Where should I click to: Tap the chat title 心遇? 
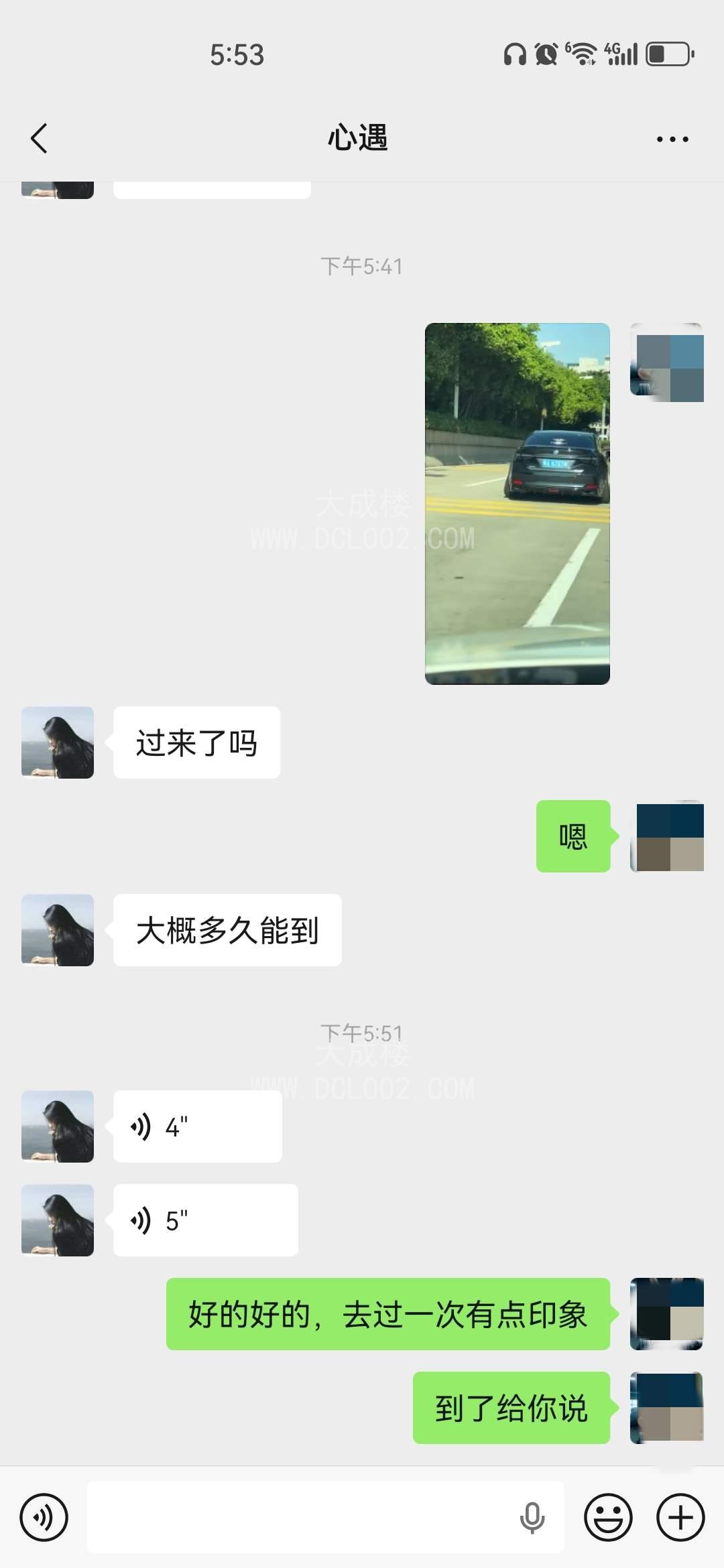[x=357, y=137]
